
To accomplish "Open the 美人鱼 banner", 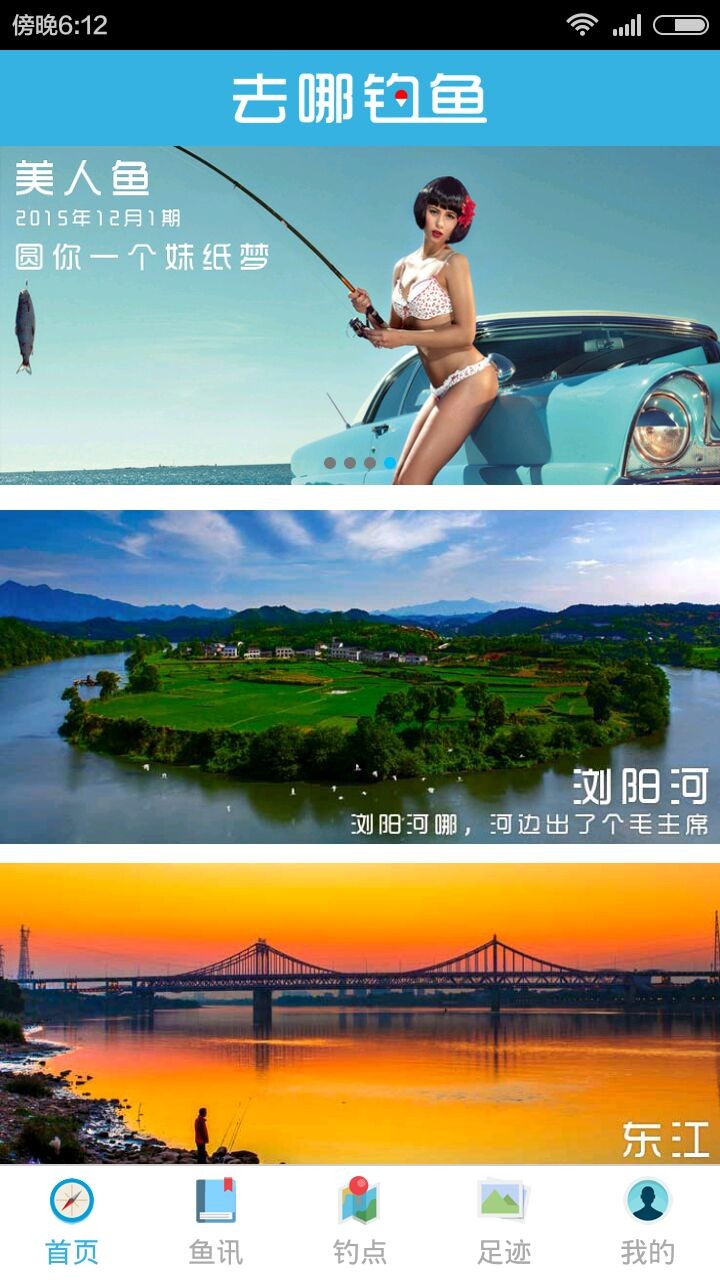I will point(360,315).
